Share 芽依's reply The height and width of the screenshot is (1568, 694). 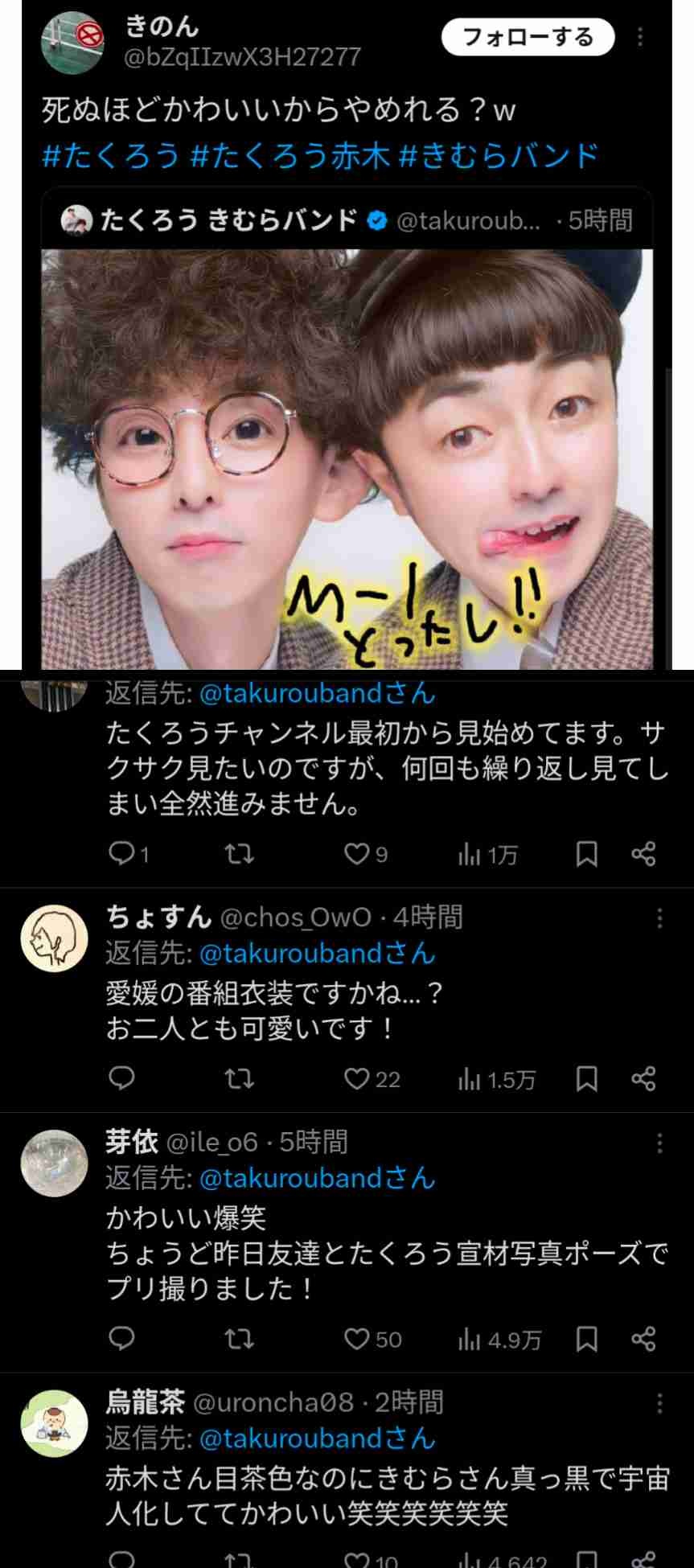click(x=643, y=1339)
